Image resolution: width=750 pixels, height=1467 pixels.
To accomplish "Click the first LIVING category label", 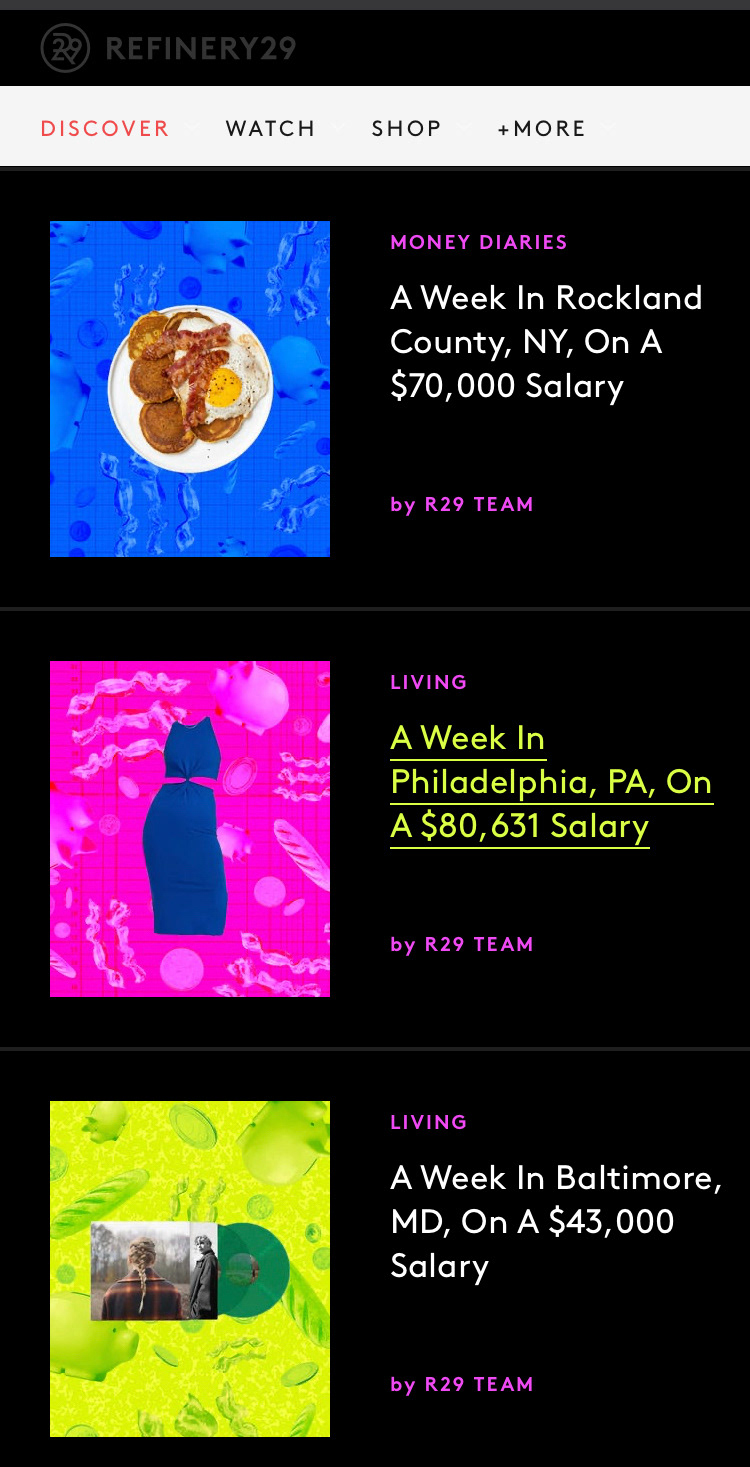I will pos(429,682).
